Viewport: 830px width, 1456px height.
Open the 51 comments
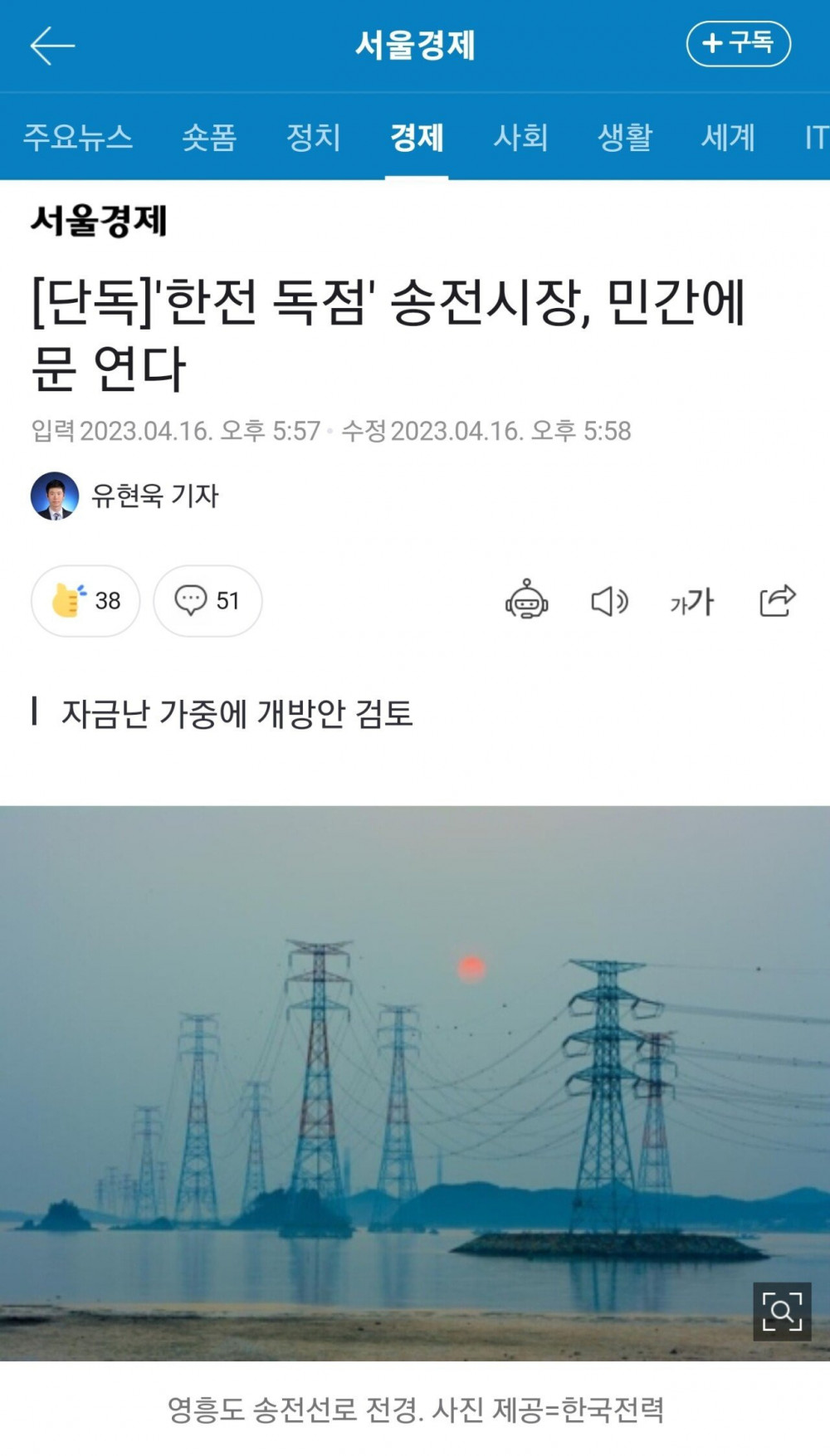(x=207, y=600)
